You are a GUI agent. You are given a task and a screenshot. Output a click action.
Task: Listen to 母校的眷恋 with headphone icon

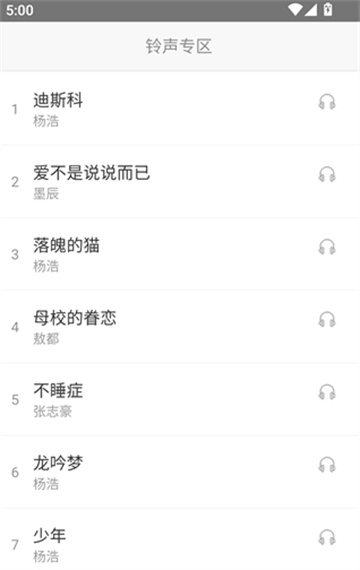(327, 320)
